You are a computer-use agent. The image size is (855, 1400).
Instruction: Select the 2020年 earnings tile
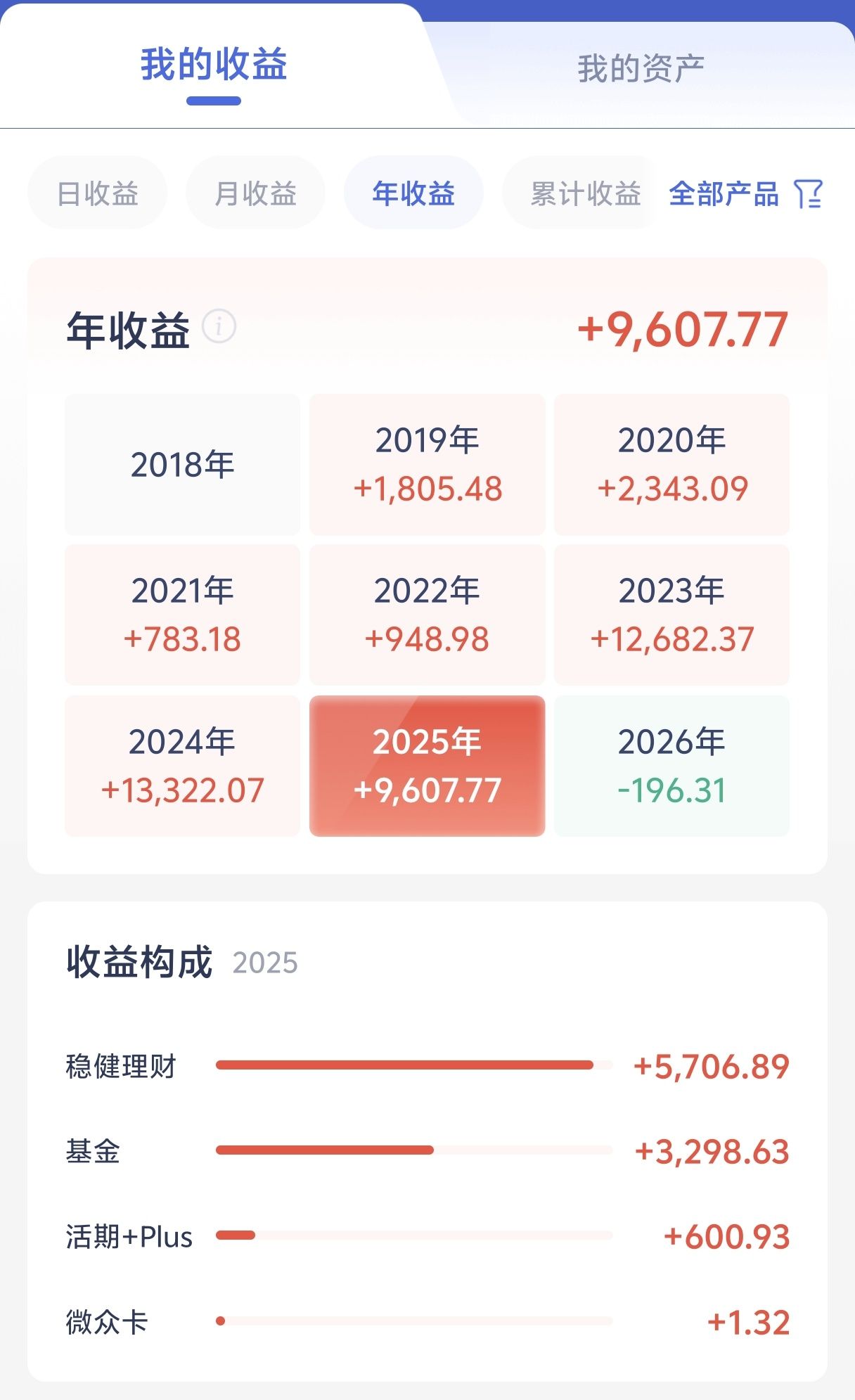672,464
